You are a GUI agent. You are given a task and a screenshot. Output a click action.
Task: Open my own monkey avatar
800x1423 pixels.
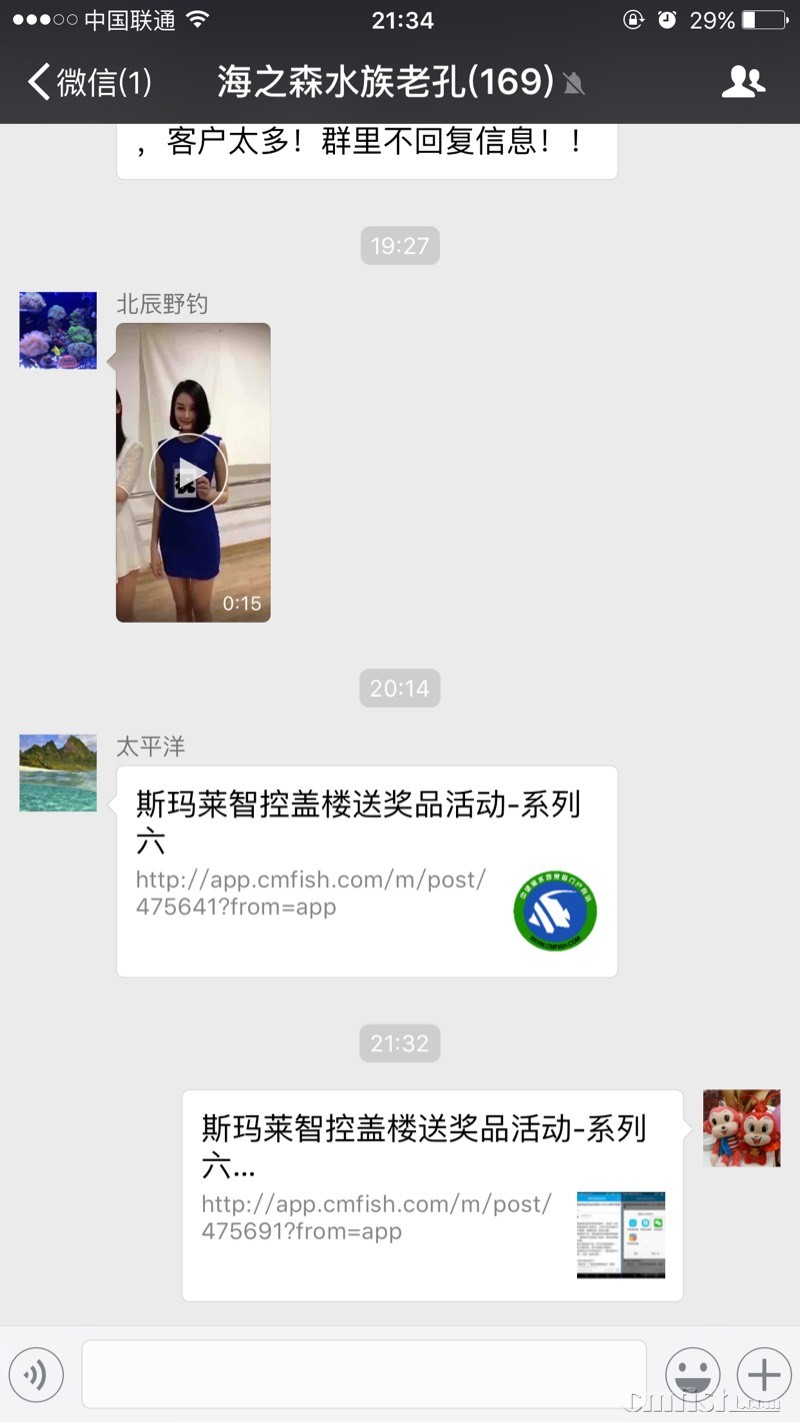pyautogui.click(x=741, y=1128)
